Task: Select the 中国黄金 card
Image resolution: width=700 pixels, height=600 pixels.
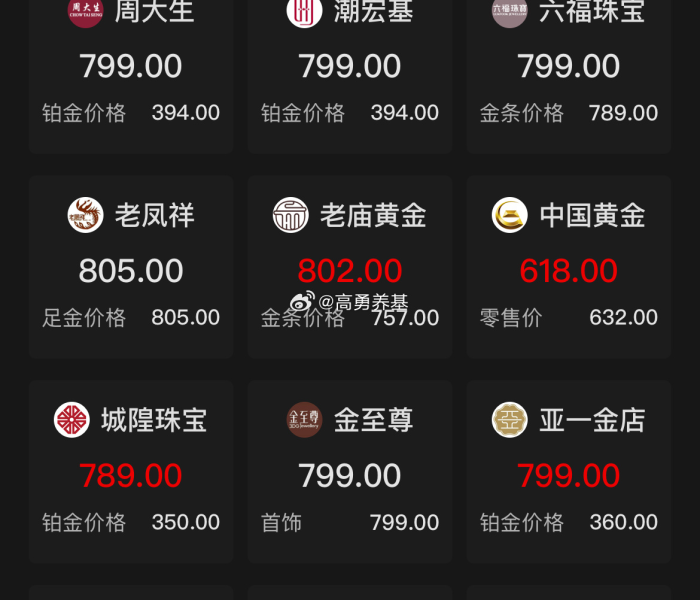Action: [x=568, y=268]
